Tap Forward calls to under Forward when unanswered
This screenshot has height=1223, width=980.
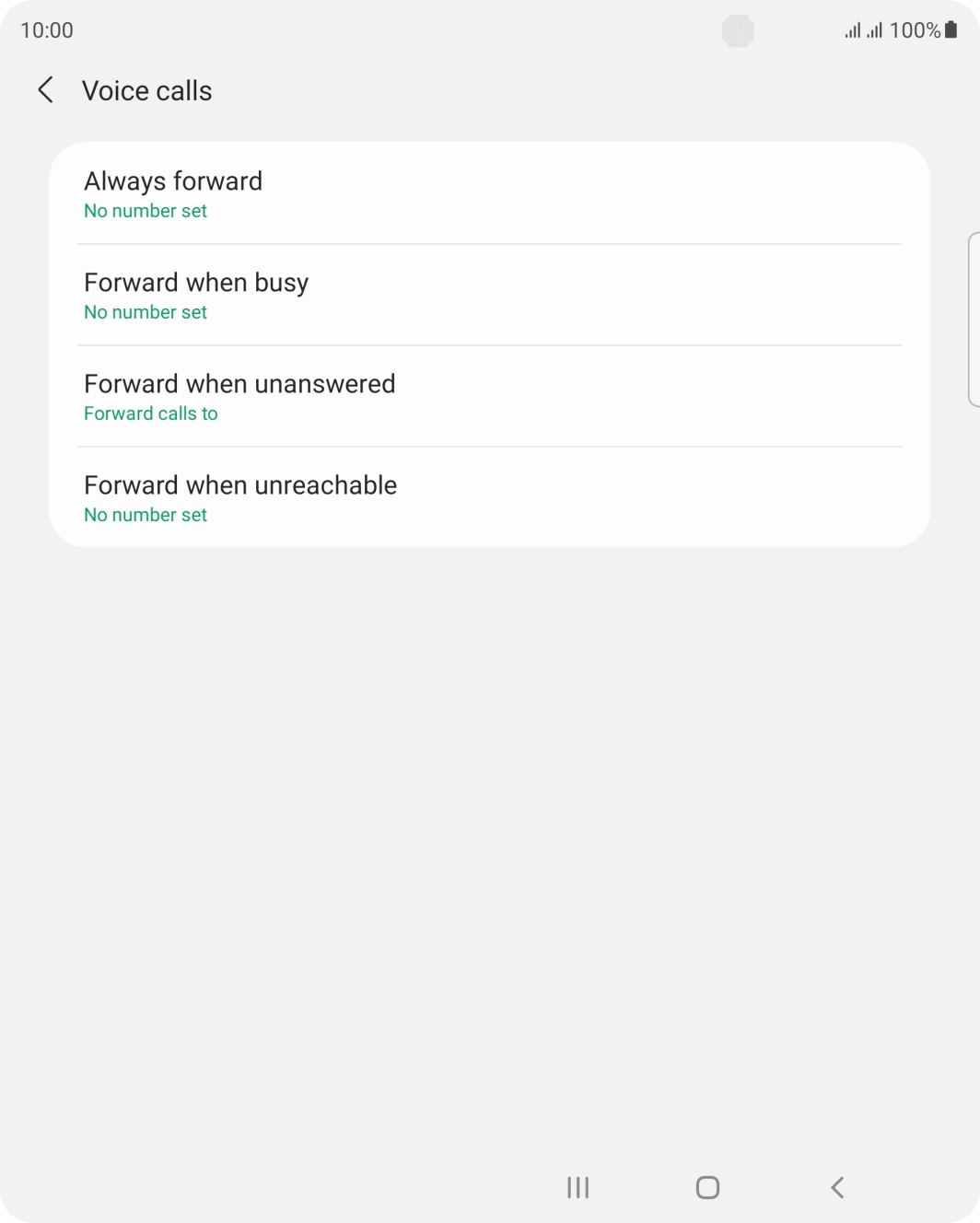point(150,413)
